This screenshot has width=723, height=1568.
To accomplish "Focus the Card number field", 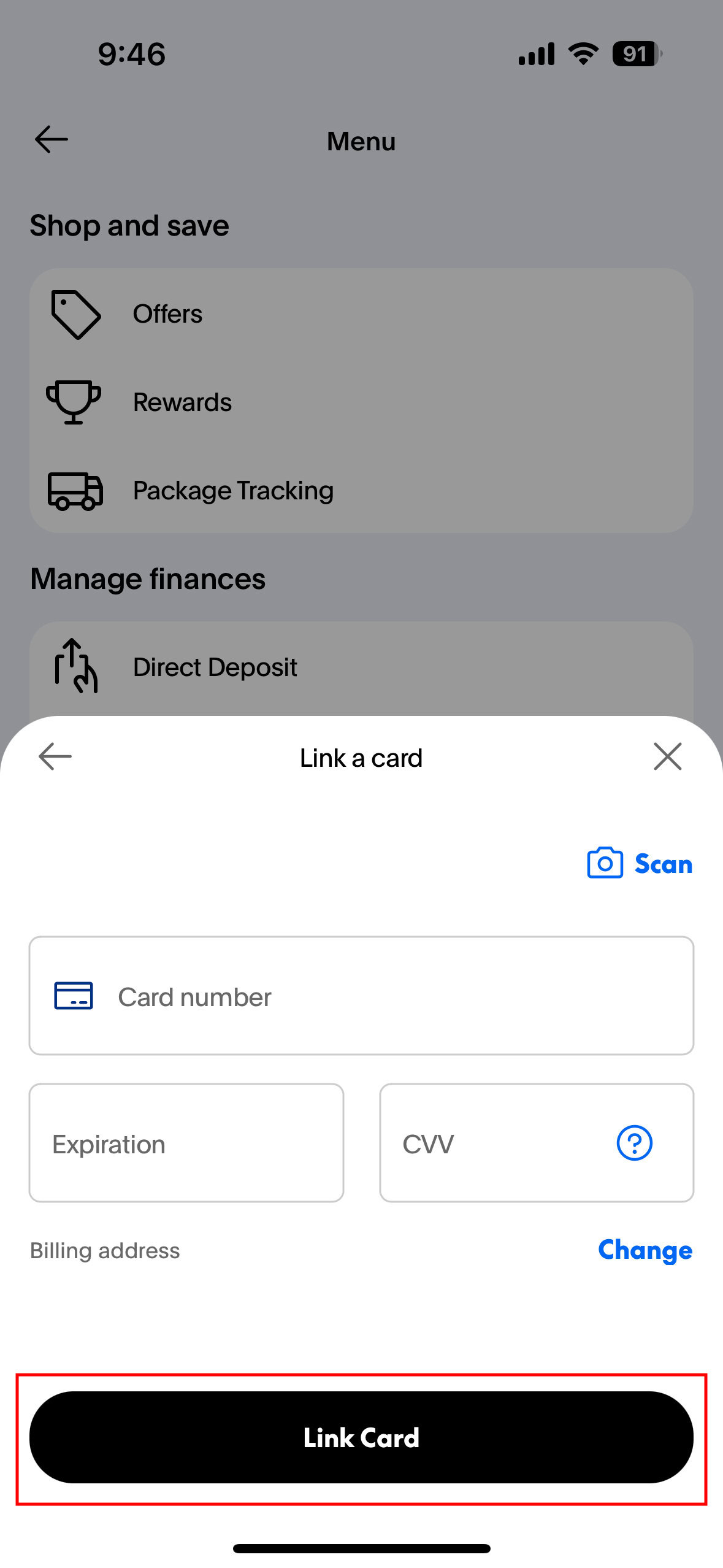I will pos(361,996).
